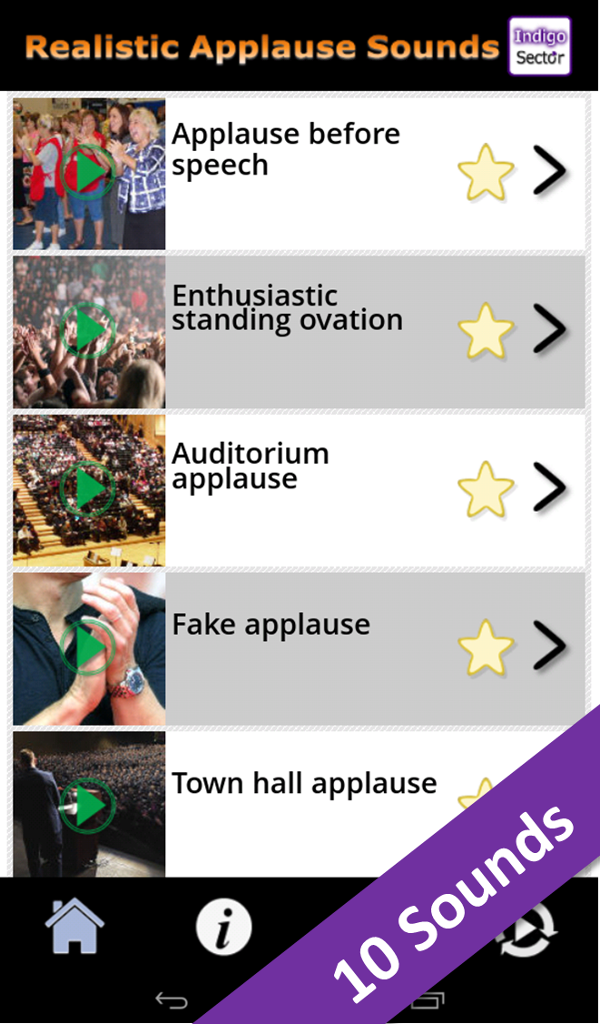Tap the system back button
600x1024 pixels.
pos(171,1000)
